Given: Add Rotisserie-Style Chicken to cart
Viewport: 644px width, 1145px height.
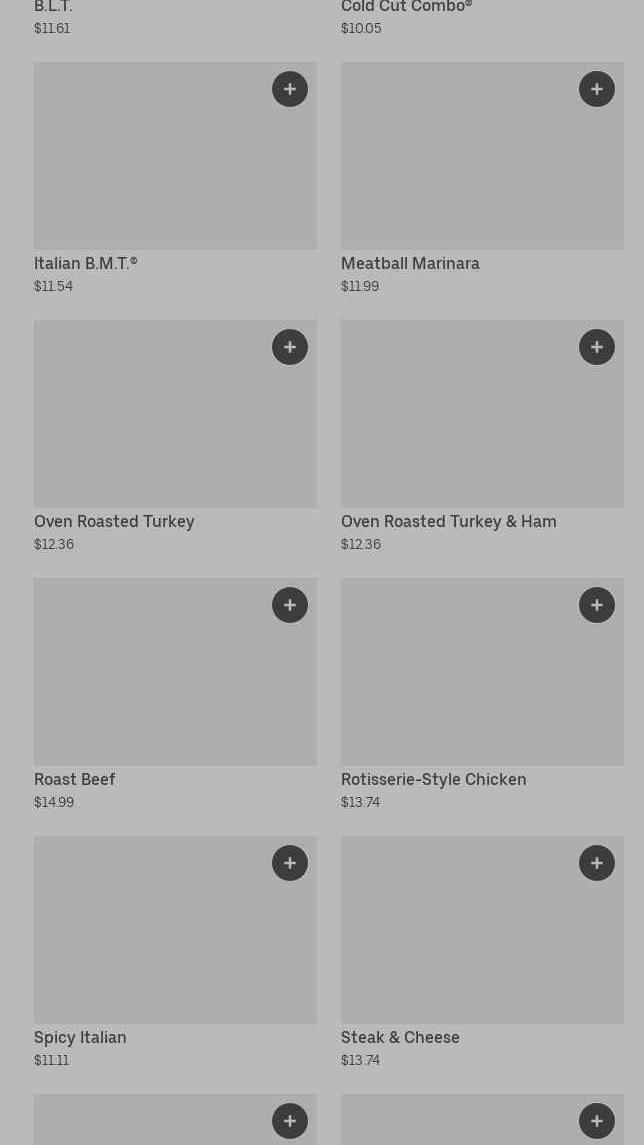Looking at the screenshot, I should point(597,605).
